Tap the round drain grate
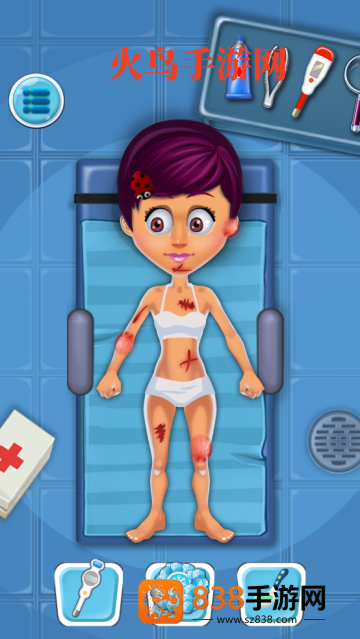The width and height of the screenshot is (360, 639). click(x=335, y=442)
